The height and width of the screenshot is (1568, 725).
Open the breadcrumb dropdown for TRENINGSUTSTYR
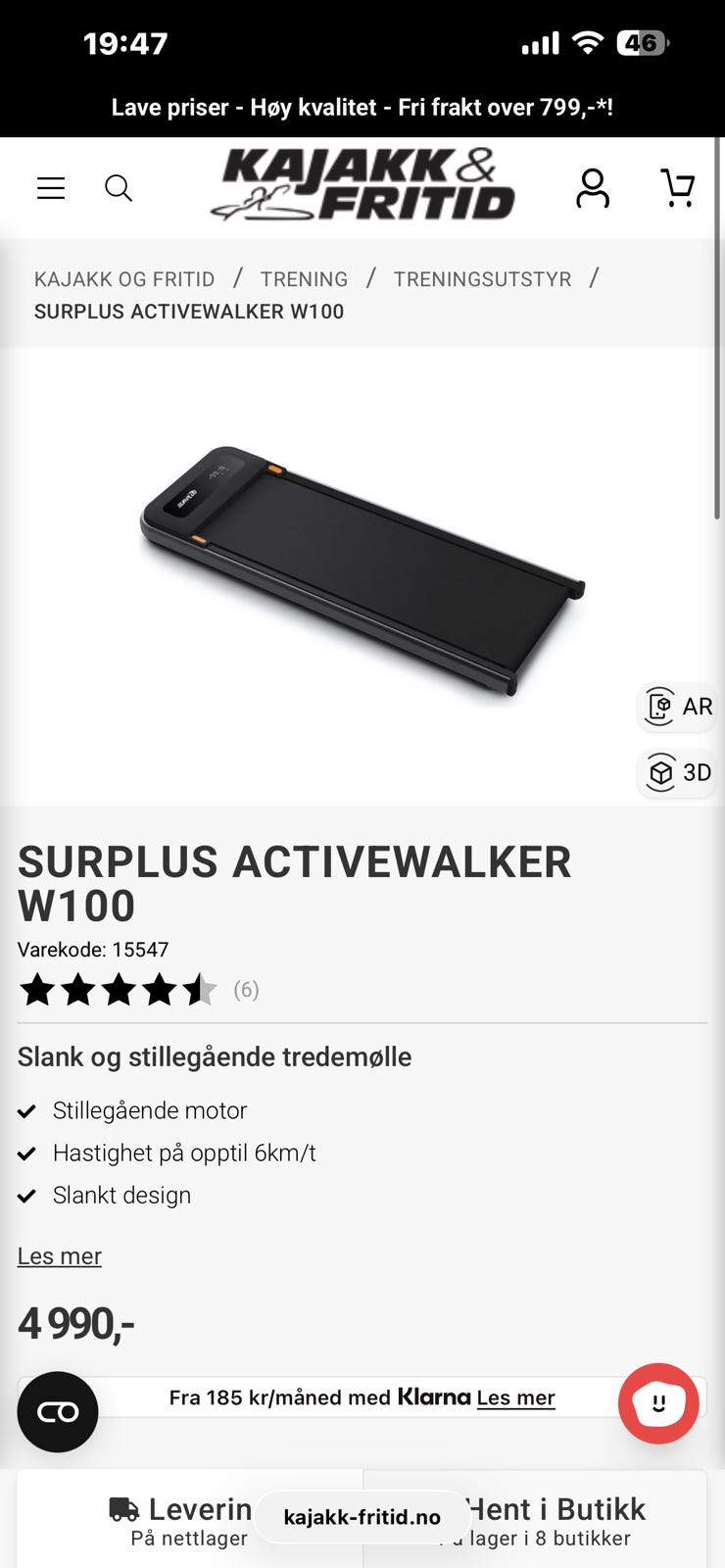482,279
